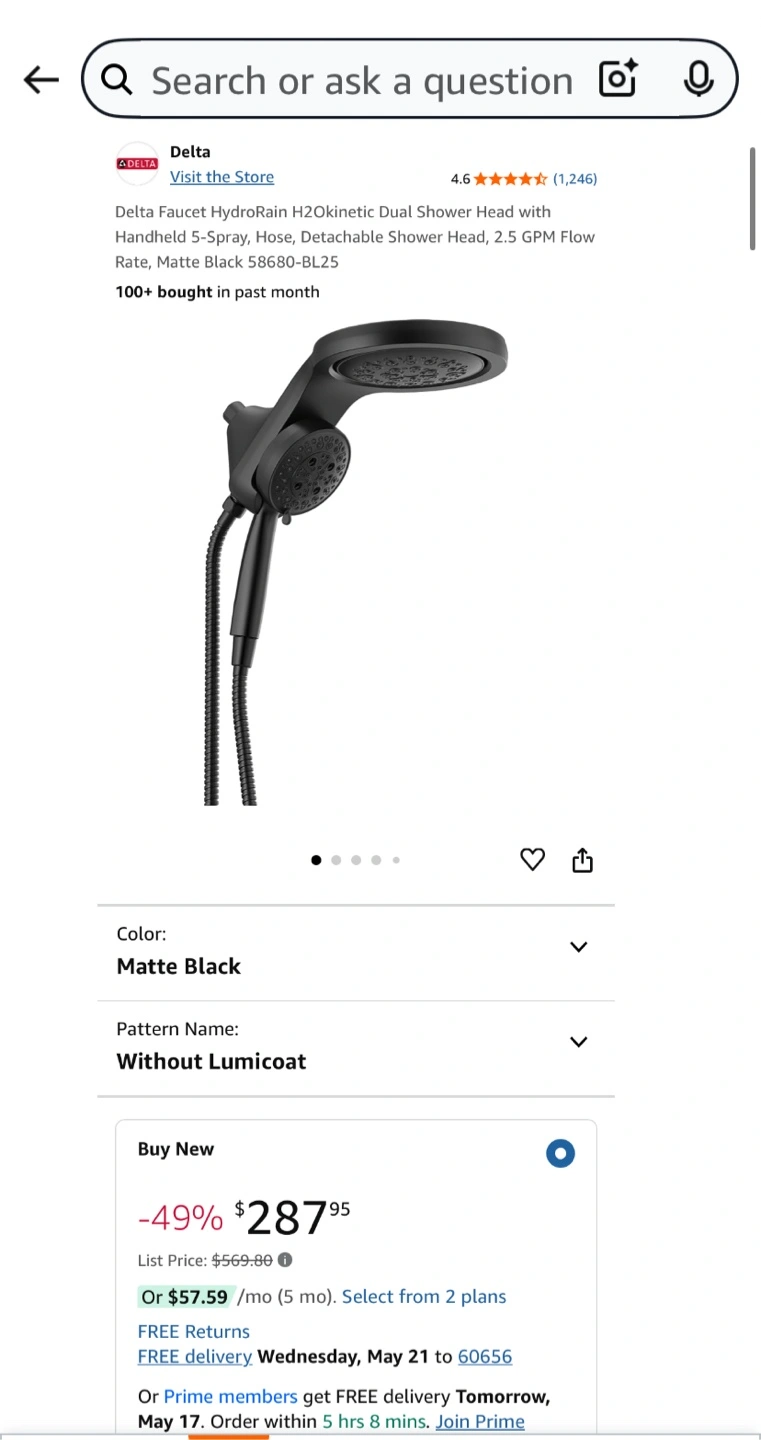Screen dimensions: 761x1440
Task: Tap the Join Prime link
Action: point(480,1421)
